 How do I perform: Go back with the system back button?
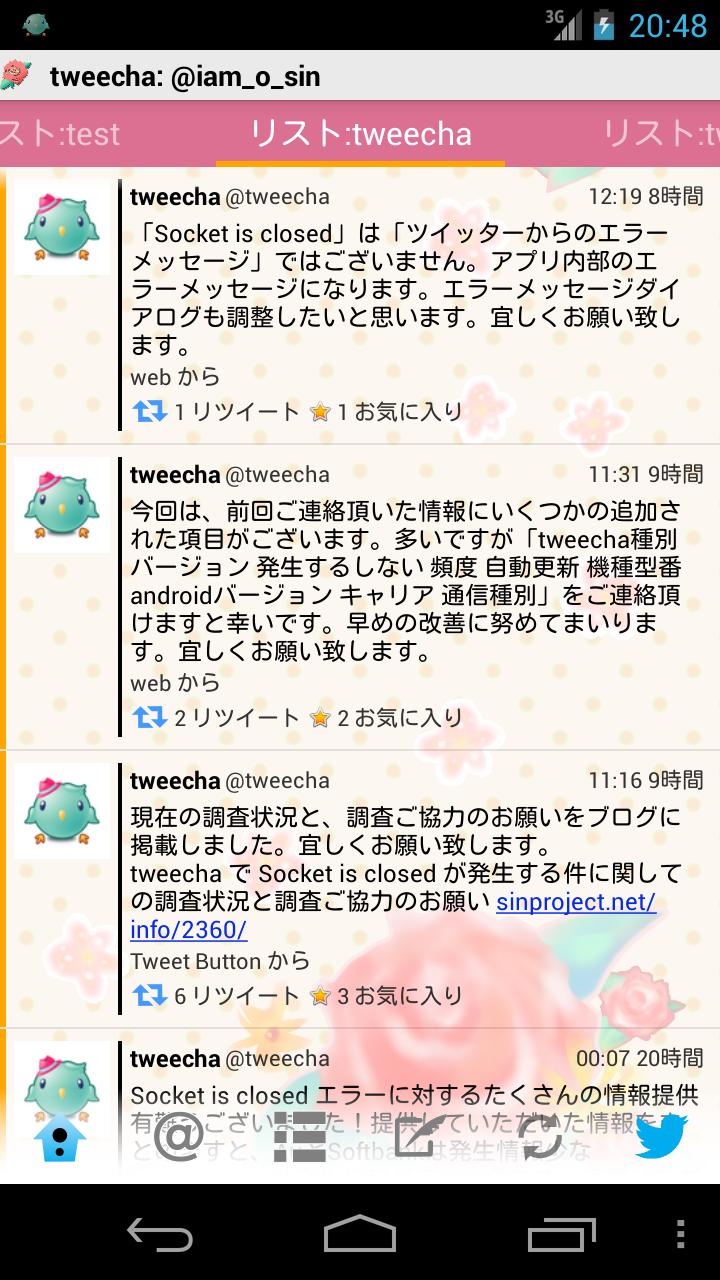[160, 1233]
